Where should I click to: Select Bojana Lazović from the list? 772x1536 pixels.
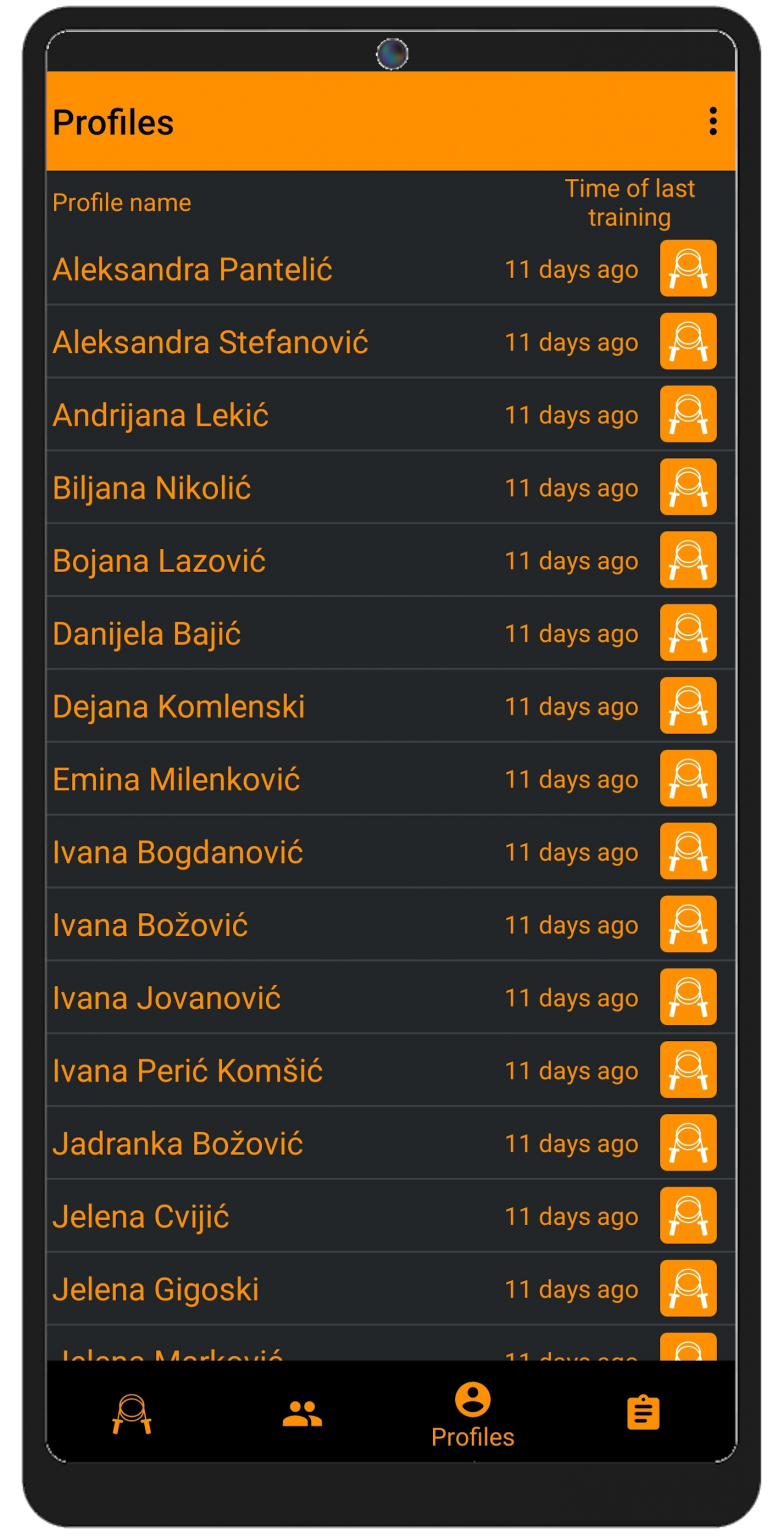[x=391, y=560]
